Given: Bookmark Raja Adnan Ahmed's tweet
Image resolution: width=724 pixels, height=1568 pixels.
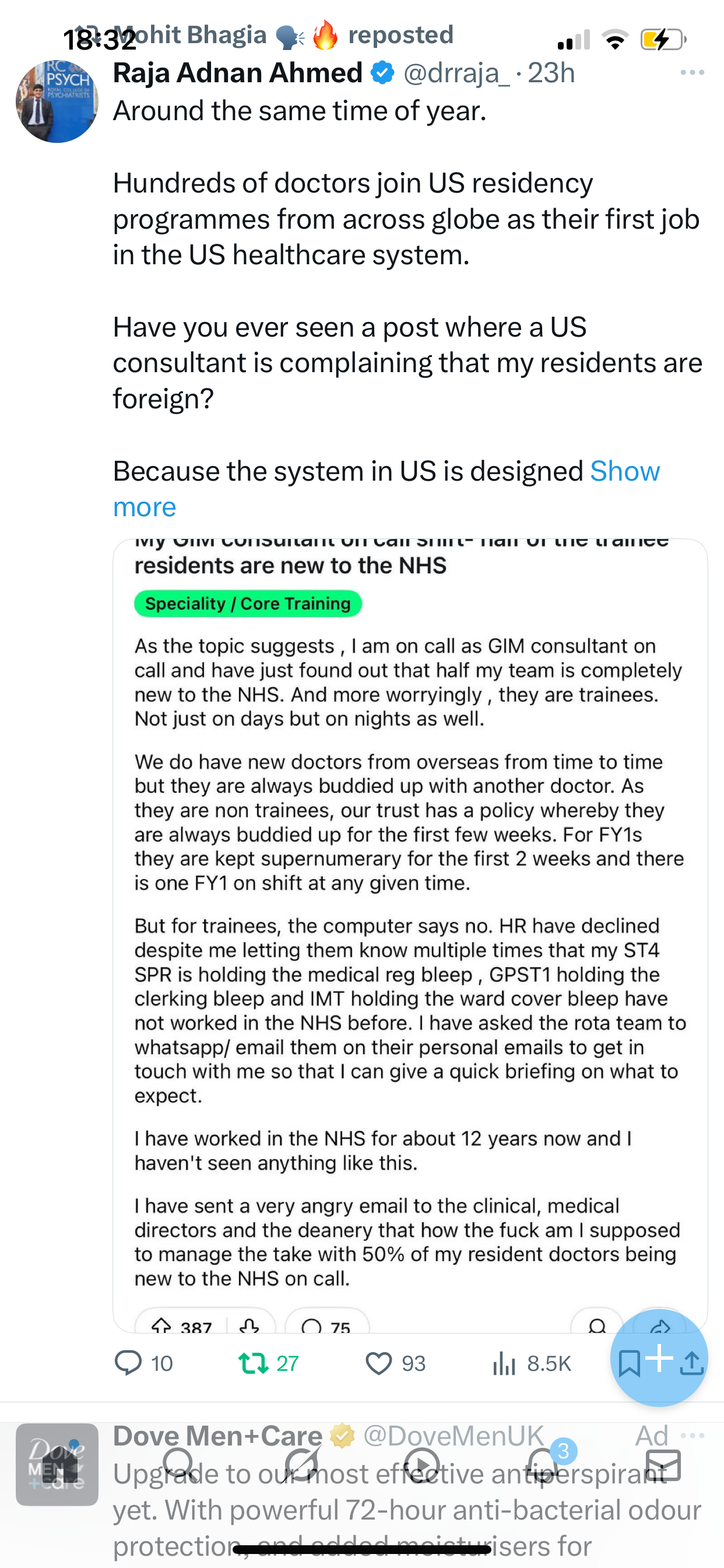Looking at the screenshot, I should (x=628, y=1363).
